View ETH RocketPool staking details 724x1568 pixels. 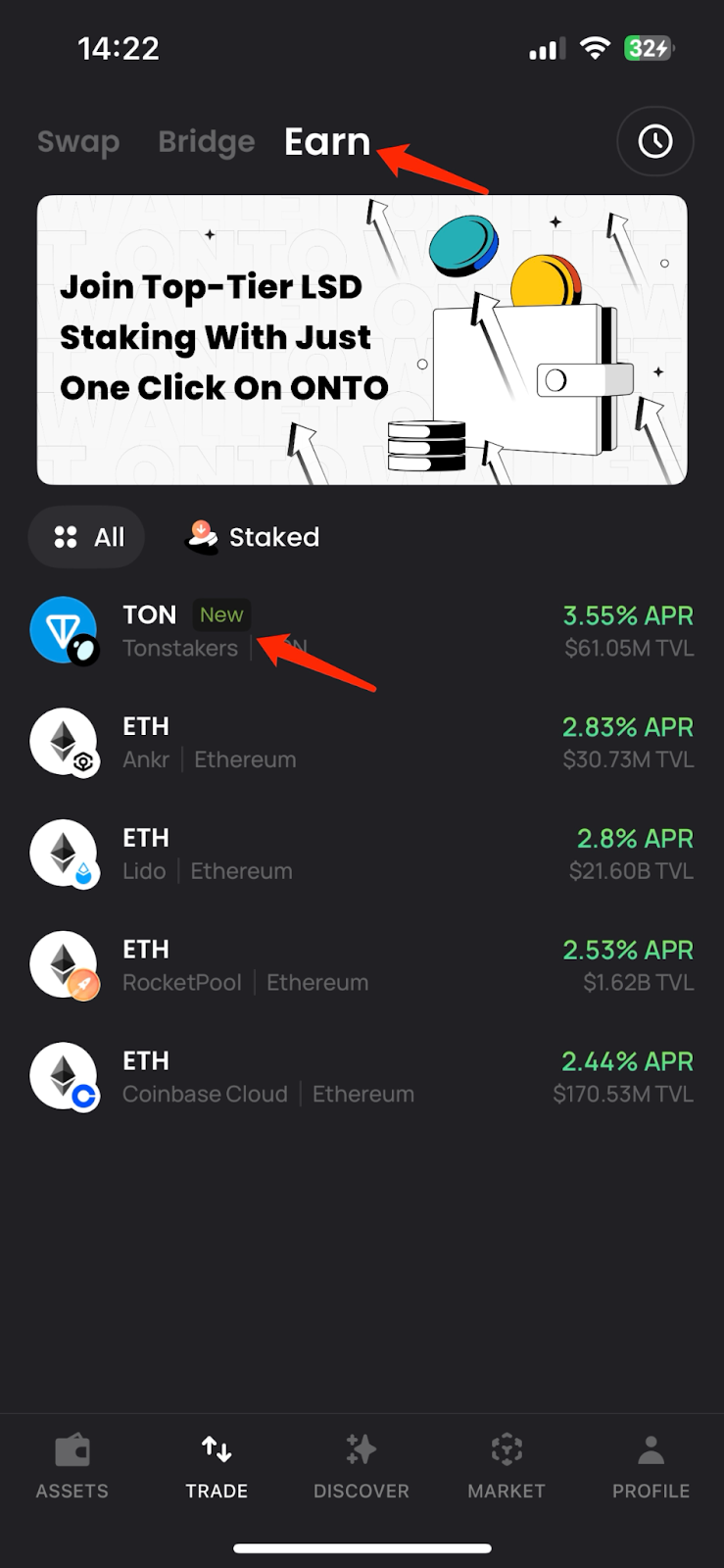click(362, 965)
